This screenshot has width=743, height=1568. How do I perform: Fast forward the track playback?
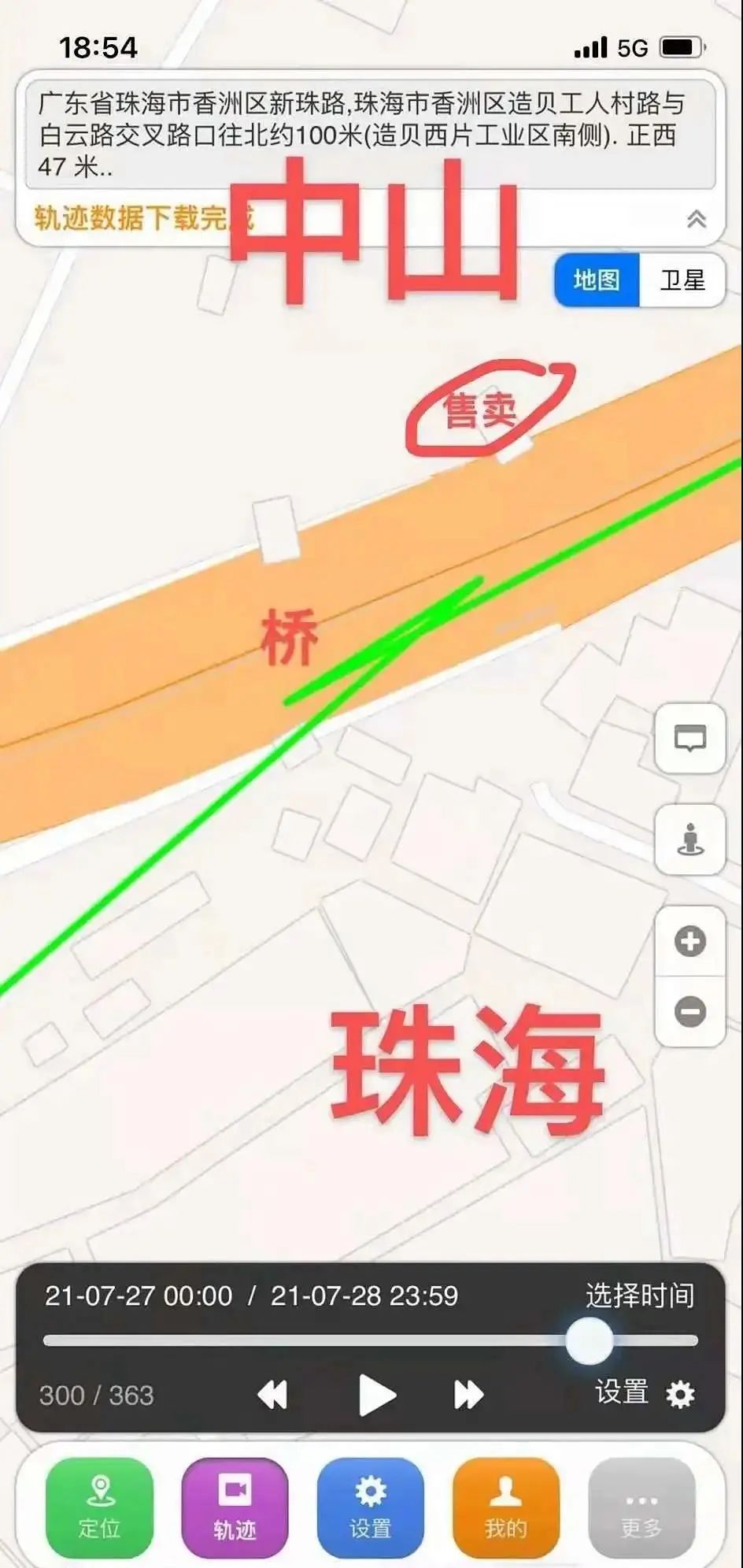(x=469, y=1395)
